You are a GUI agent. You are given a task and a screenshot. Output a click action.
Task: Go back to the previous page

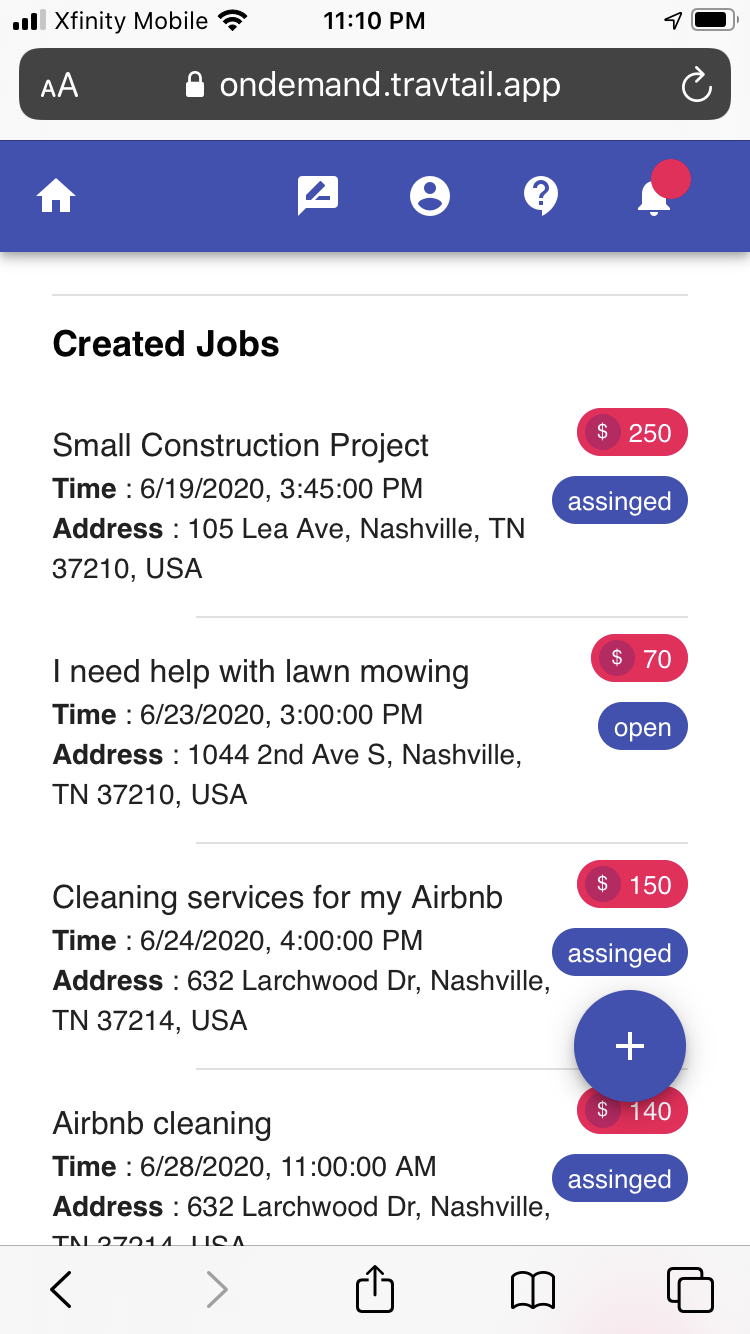pyautogui.click(x=62, y=1289)
